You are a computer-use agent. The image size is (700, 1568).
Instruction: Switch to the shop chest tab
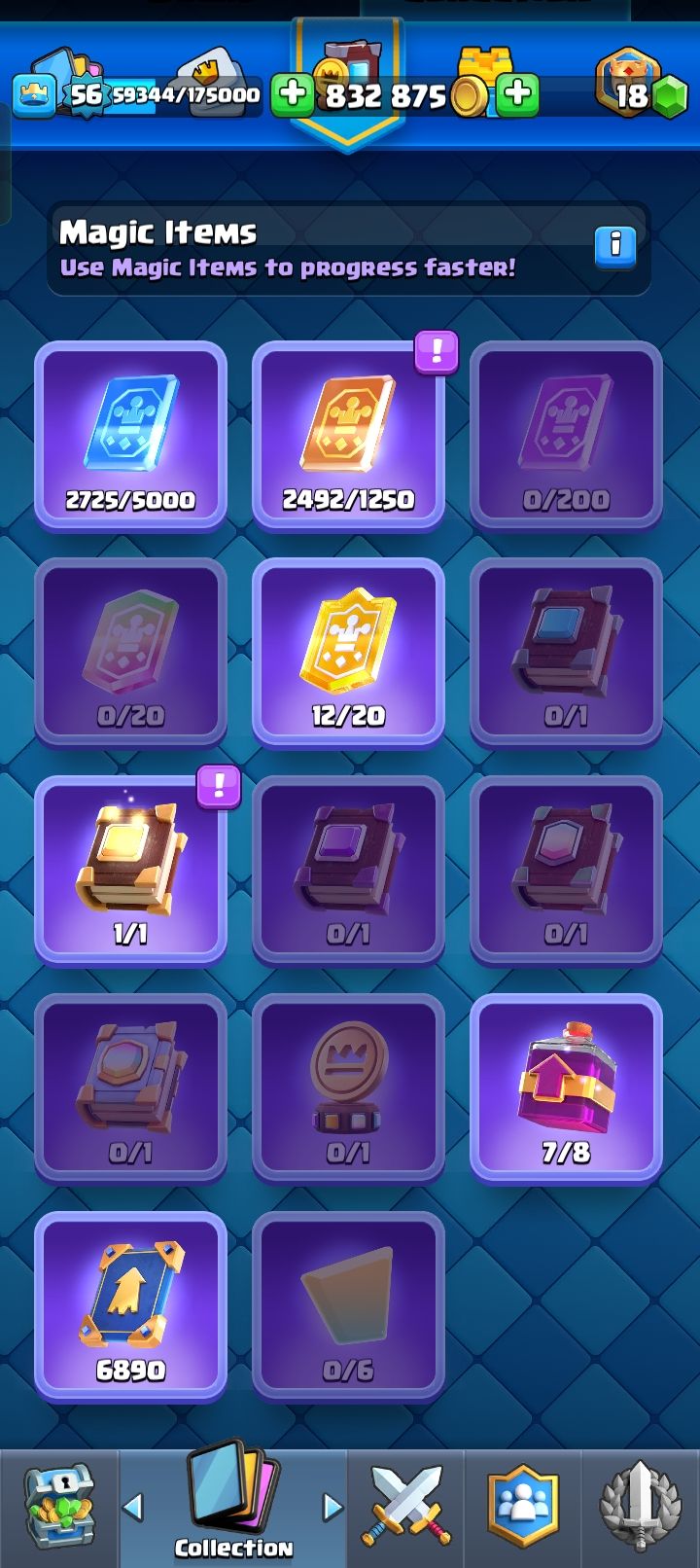(58, 1508)
